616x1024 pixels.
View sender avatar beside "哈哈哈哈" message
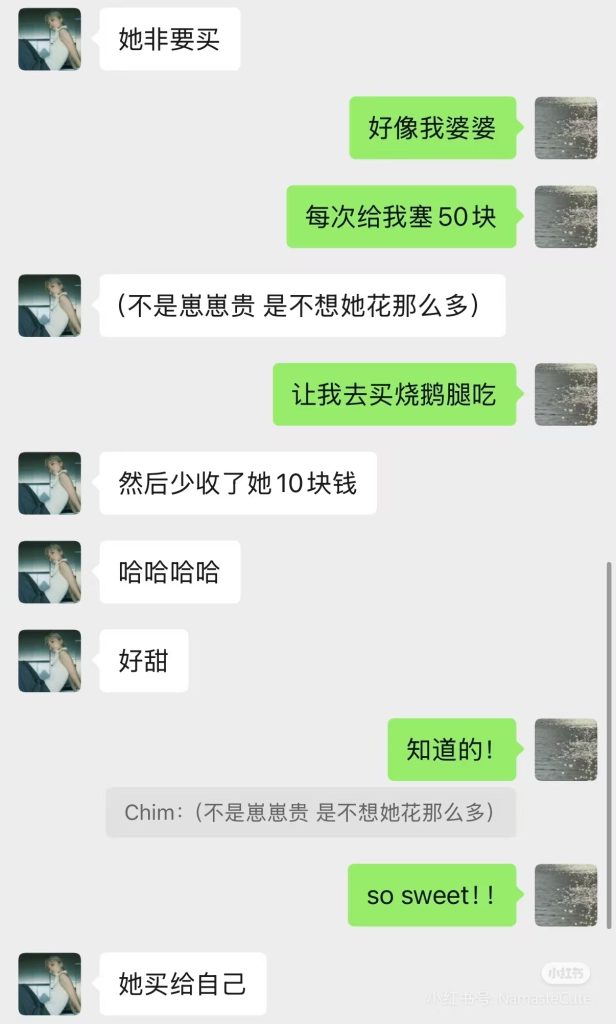pos(49,572)
